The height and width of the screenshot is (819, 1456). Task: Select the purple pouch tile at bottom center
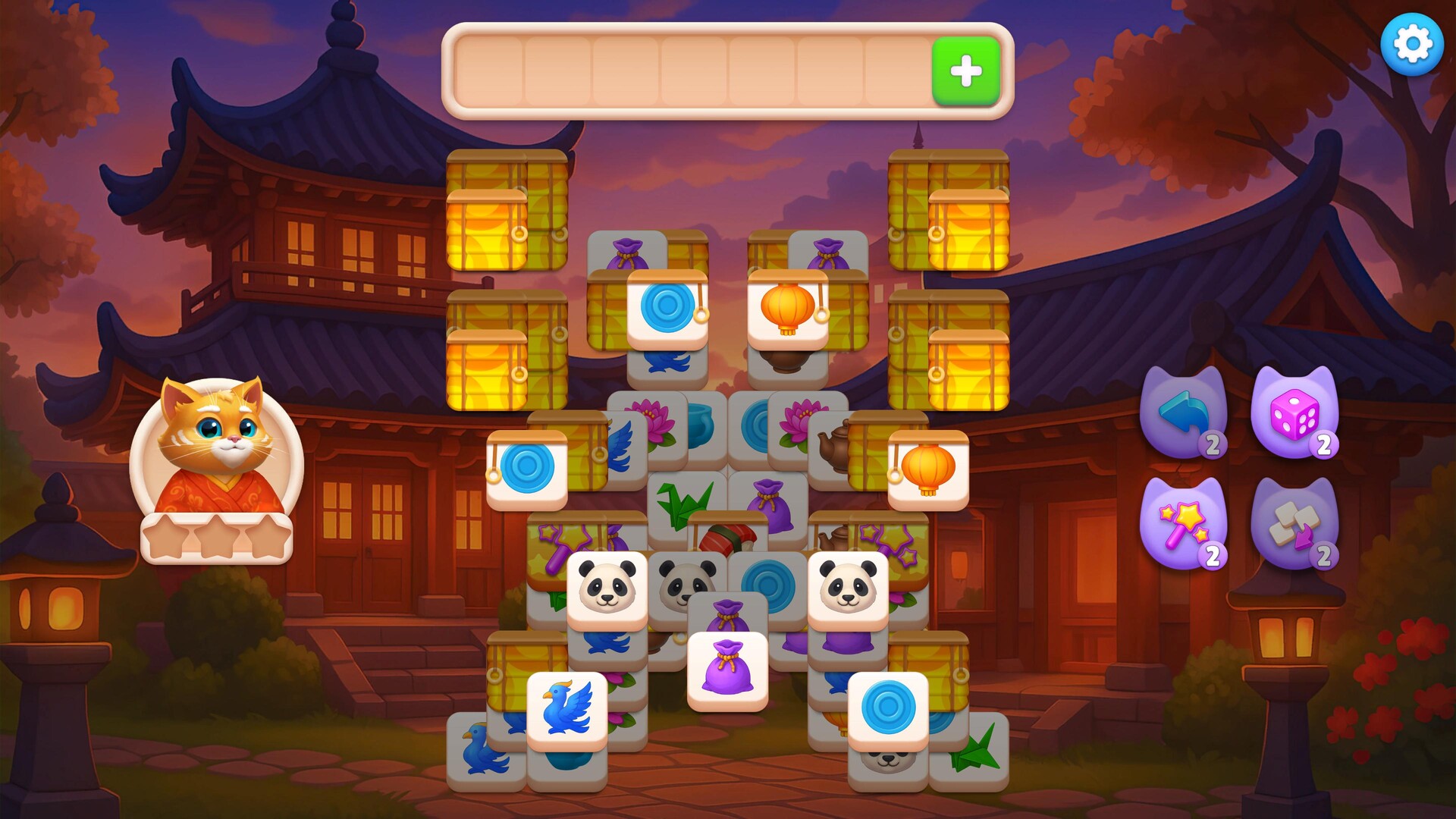(727, 669)
